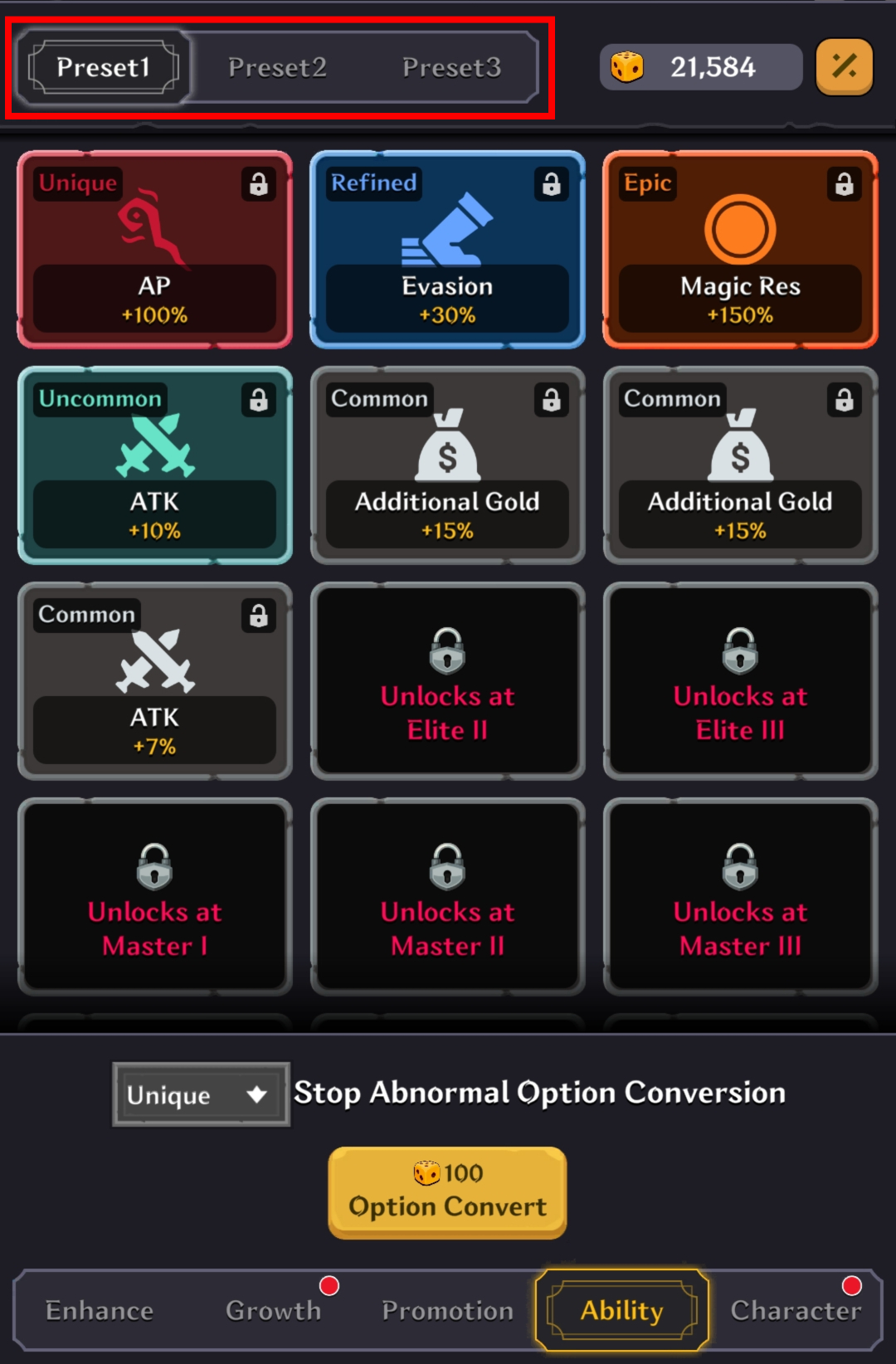Tap the slot that unlocks at Master I

click(x=155, y=897)
